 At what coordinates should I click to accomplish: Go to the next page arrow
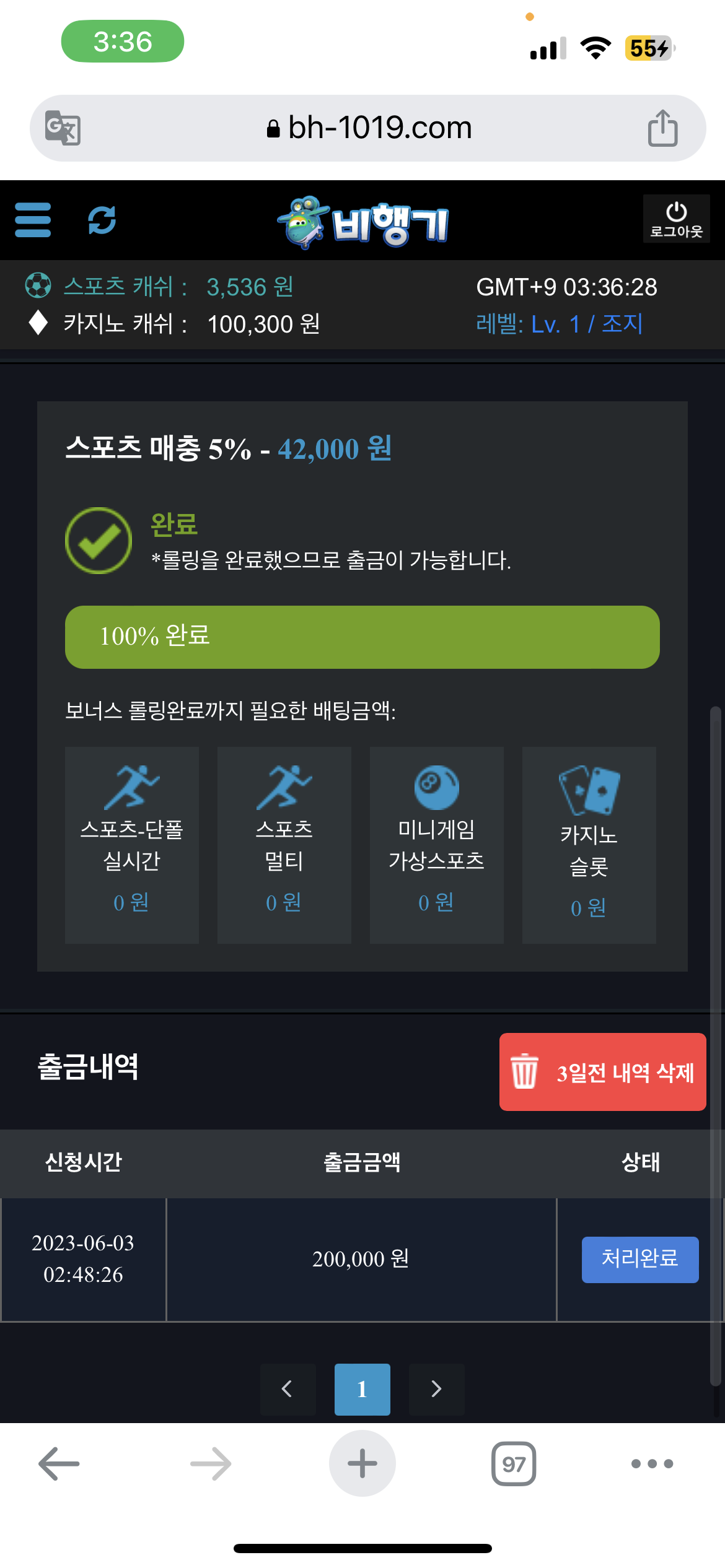[436, 1389]
